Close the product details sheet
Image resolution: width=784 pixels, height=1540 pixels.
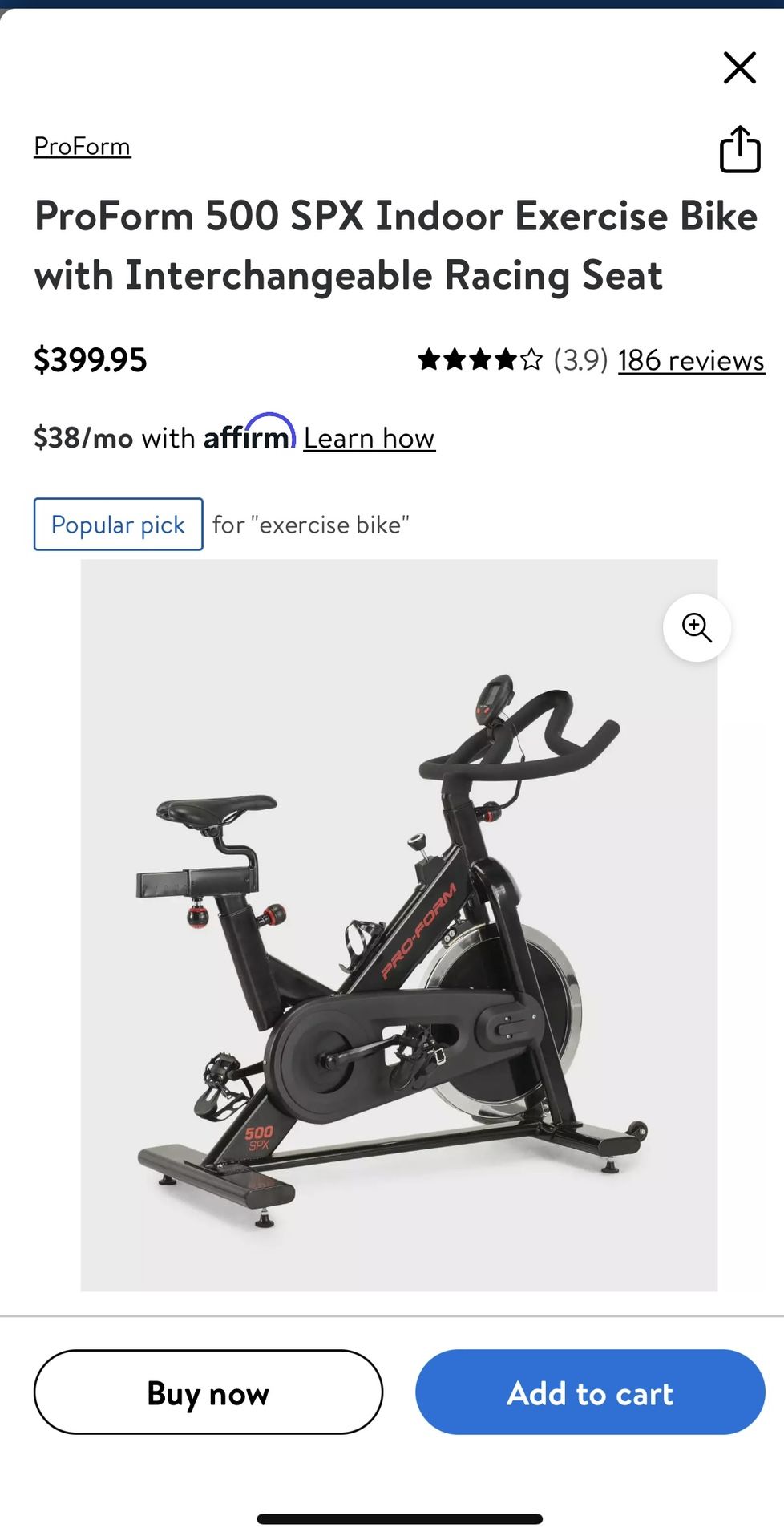tap(739, 67)
